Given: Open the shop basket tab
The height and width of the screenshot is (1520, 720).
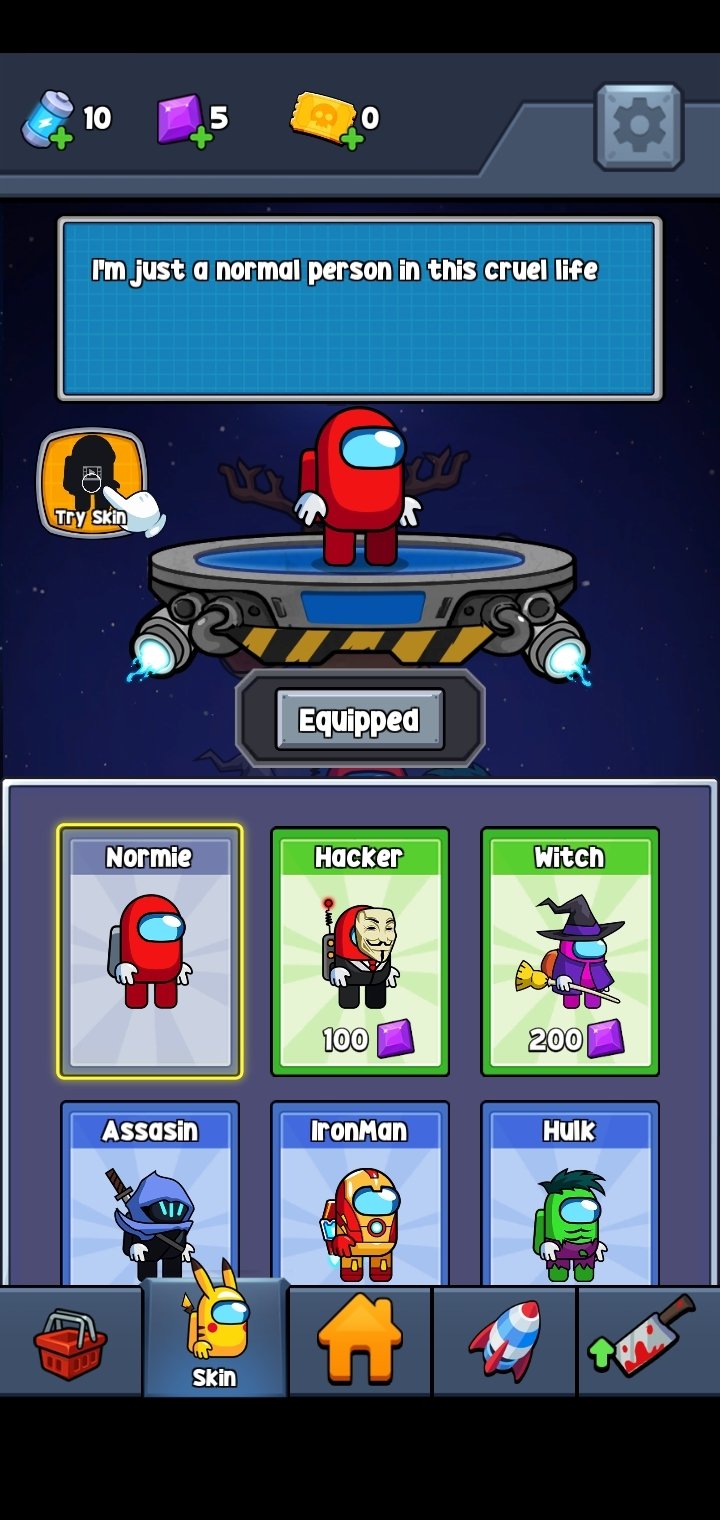Looking at the screenshot, I should (x=70, y=1342).
